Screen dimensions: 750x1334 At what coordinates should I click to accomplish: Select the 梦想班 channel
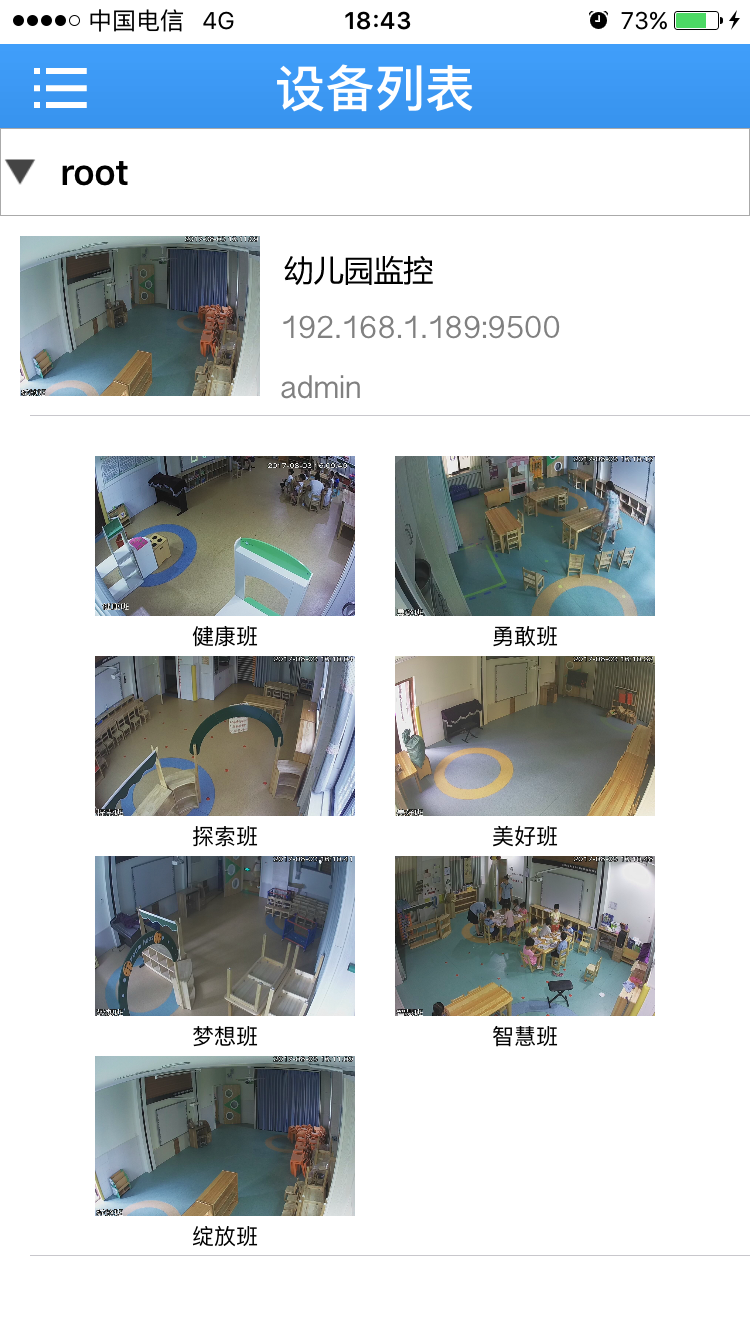coord(225,936)
